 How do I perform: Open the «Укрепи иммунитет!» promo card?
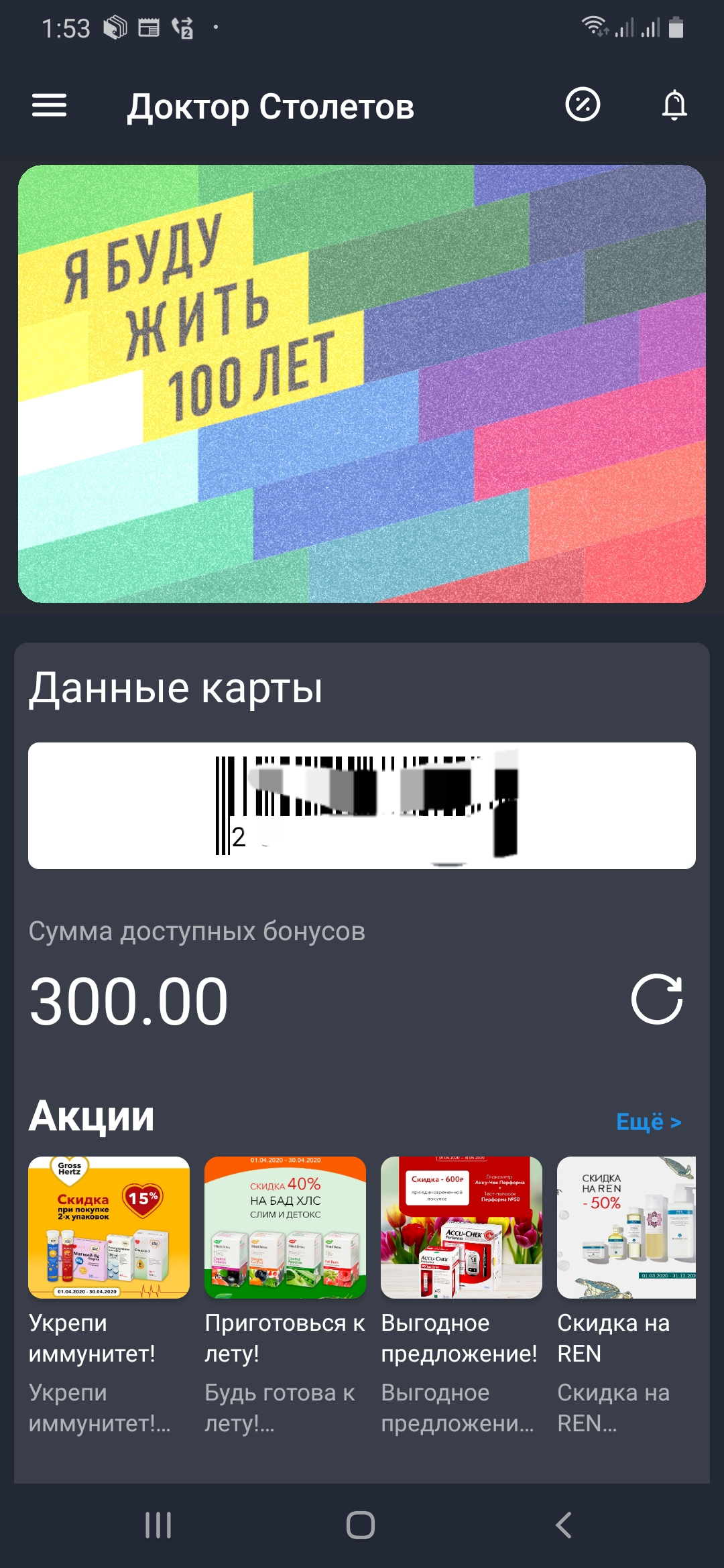[x=109, y=1297]
